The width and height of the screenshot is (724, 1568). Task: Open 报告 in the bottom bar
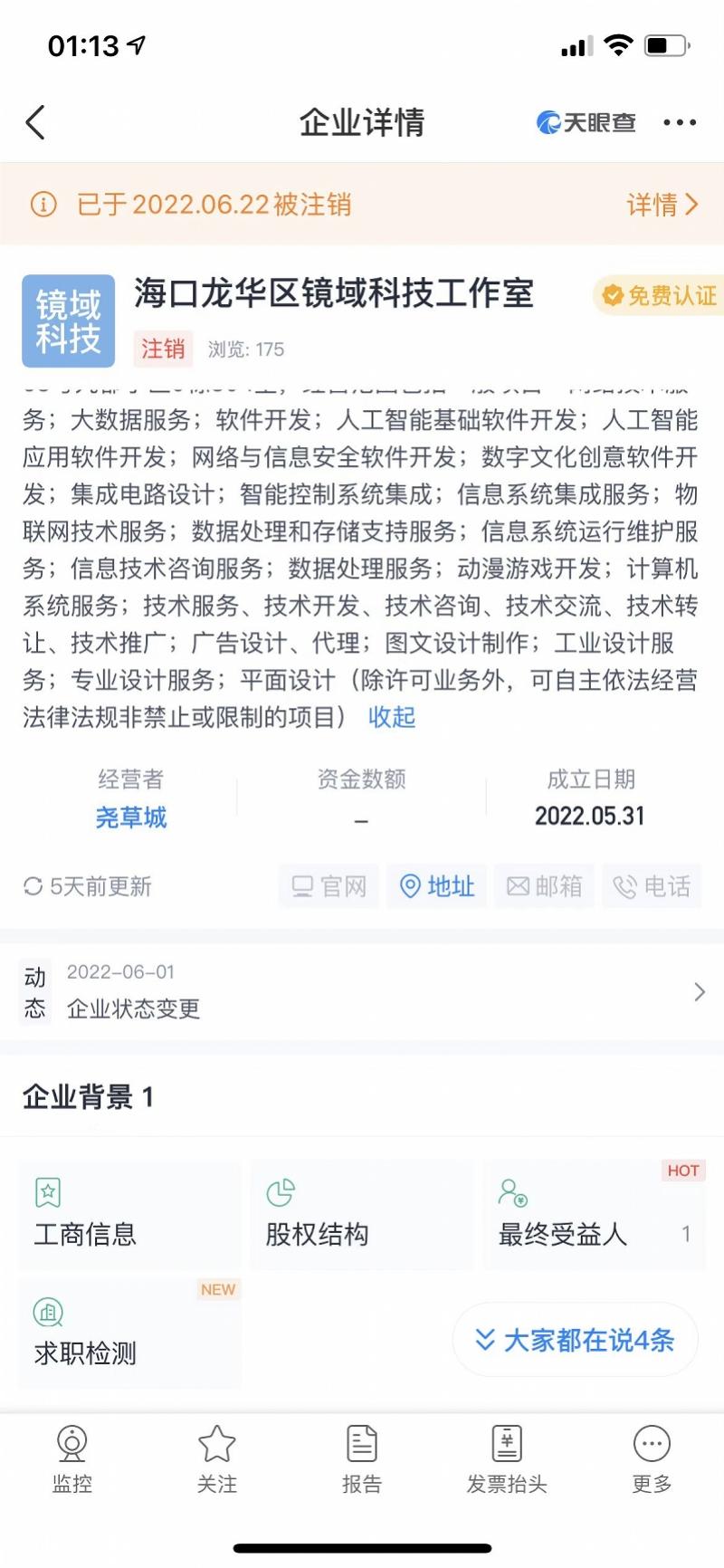(x=362, y=1458)
